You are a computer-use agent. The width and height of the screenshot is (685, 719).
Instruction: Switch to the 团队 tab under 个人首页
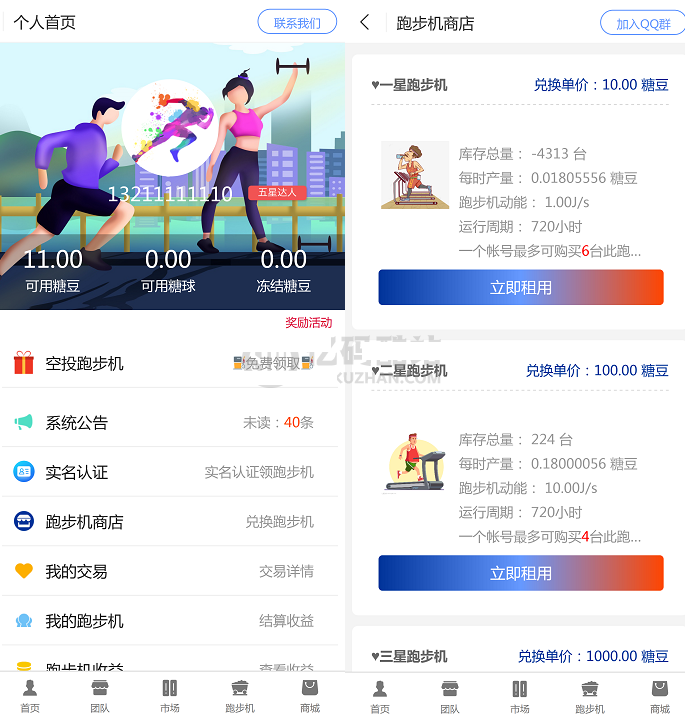[x=100, y=695]
